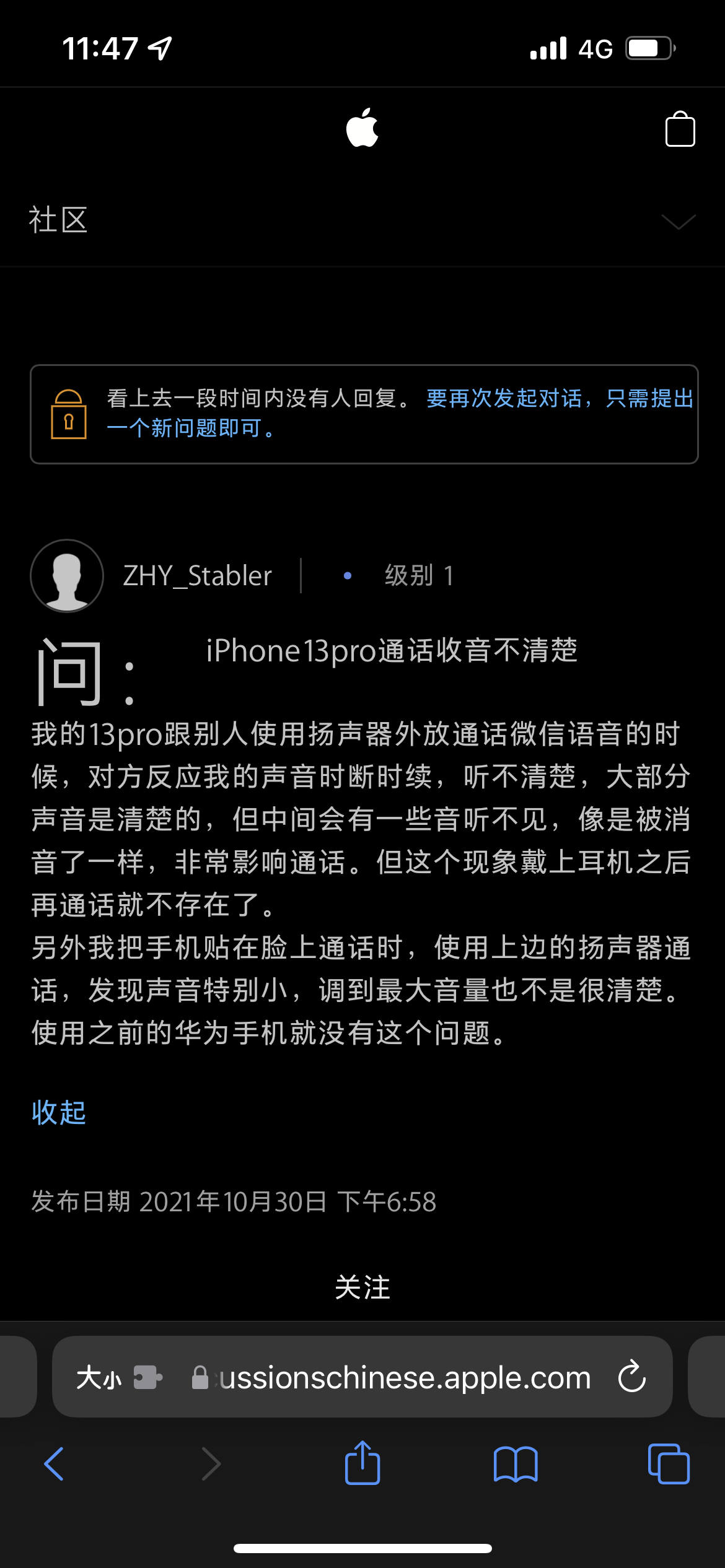Open Safari bookmarks
The width and height of the screenshot is (725, 1568).
(516, 1464)
